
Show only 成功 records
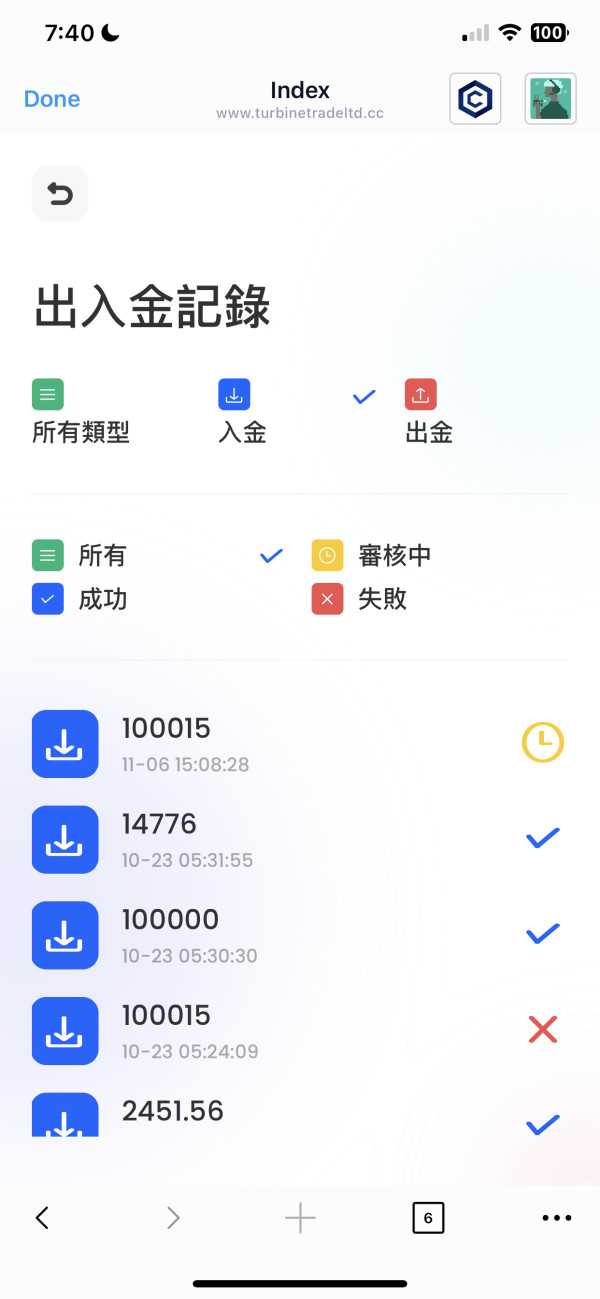(x=80, y=600)
